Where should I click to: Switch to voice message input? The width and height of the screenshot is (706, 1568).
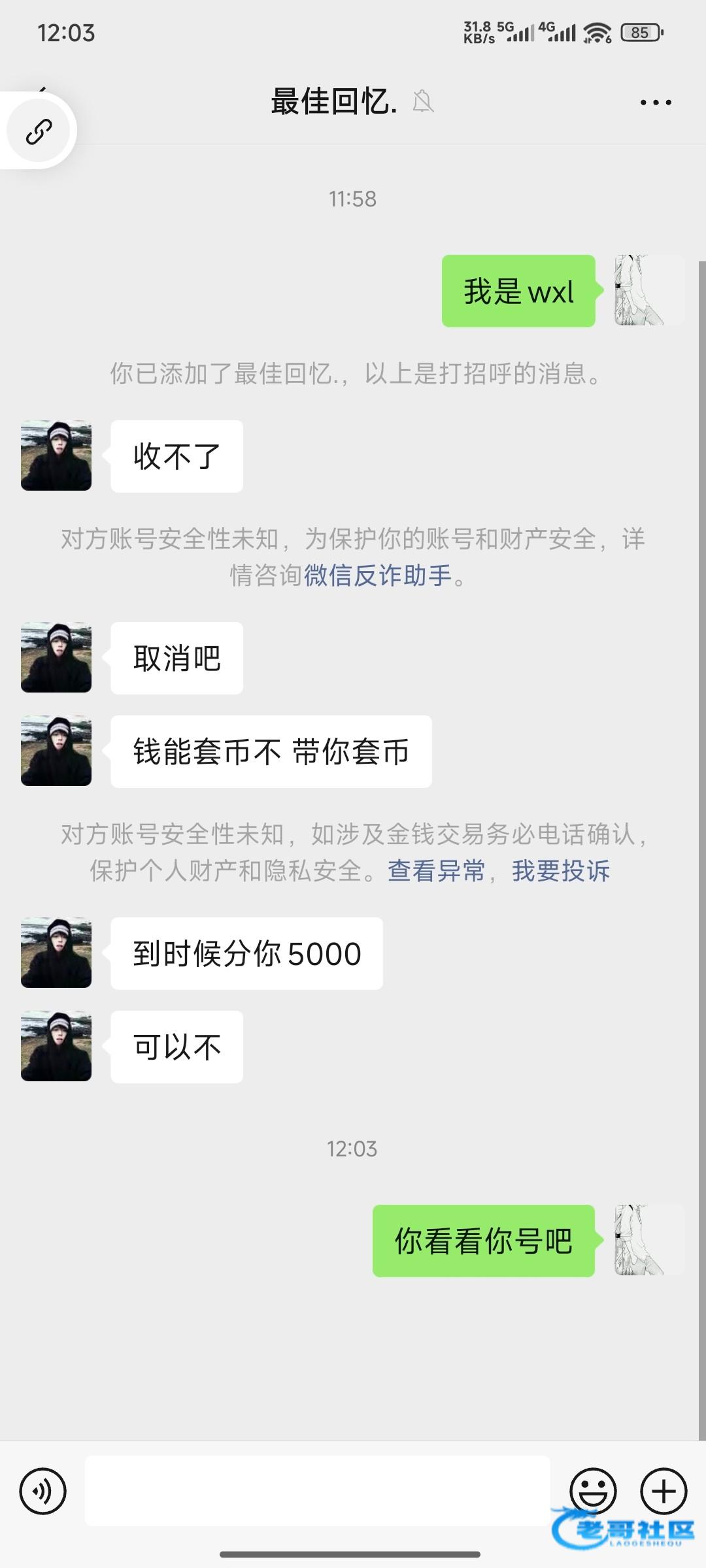click(43, 1491)
